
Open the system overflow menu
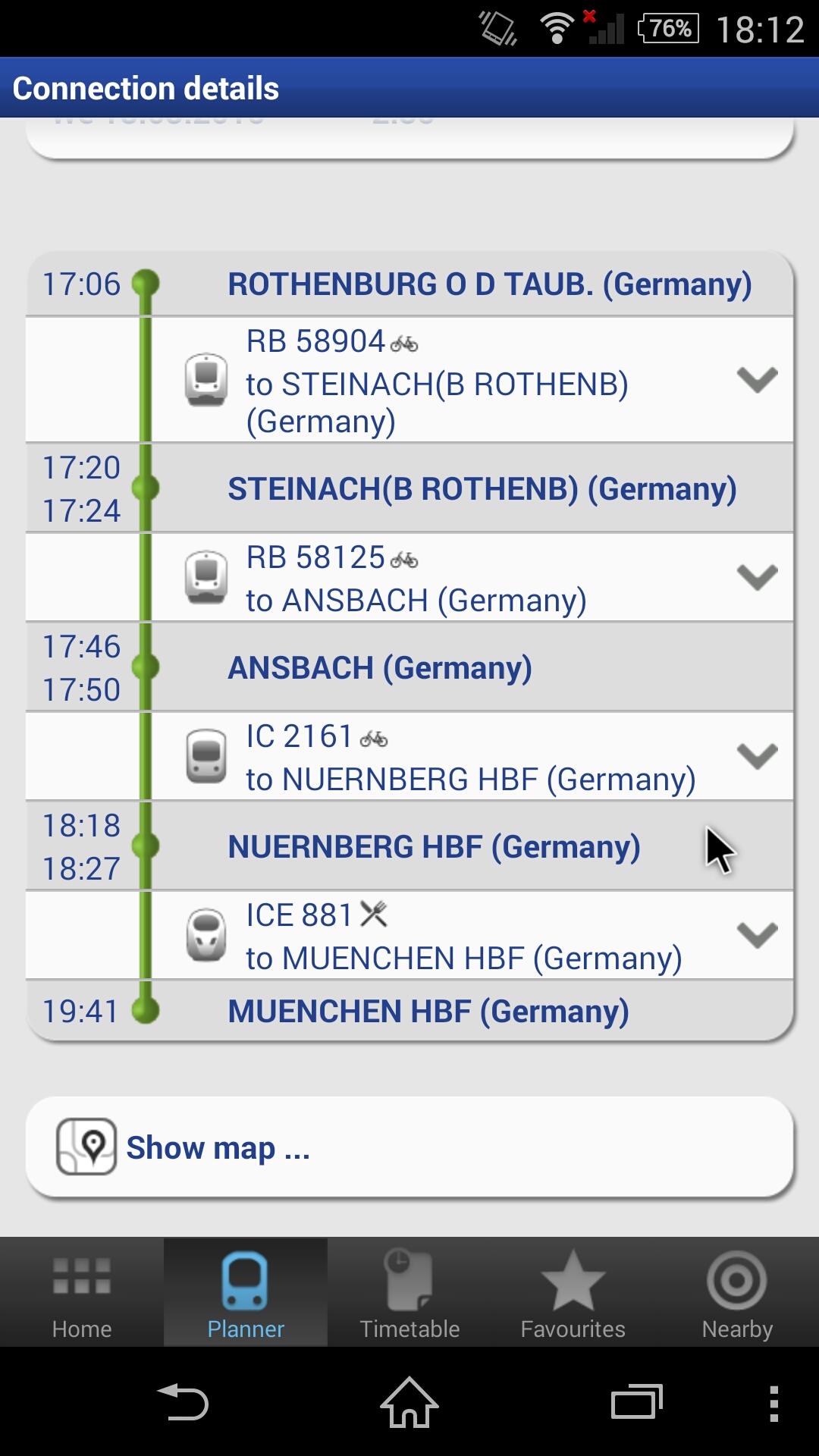pos(773,1402)
